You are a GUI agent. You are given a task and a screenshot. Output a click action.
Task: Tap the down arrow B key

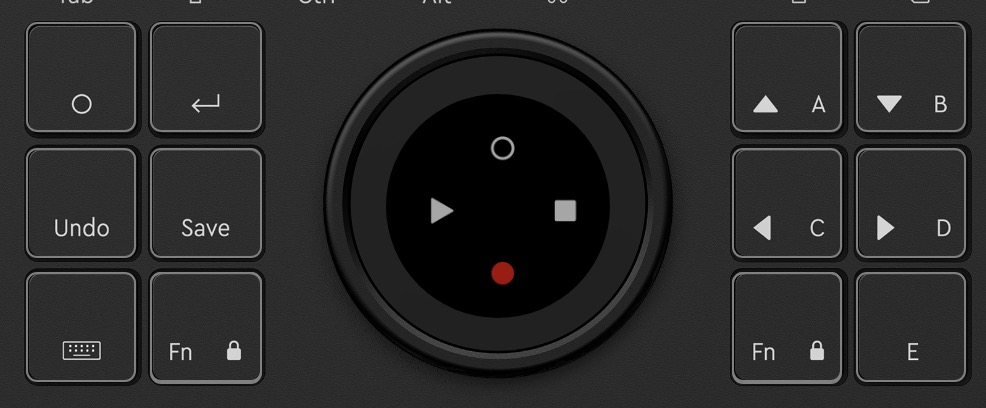(x=912, y=79)
